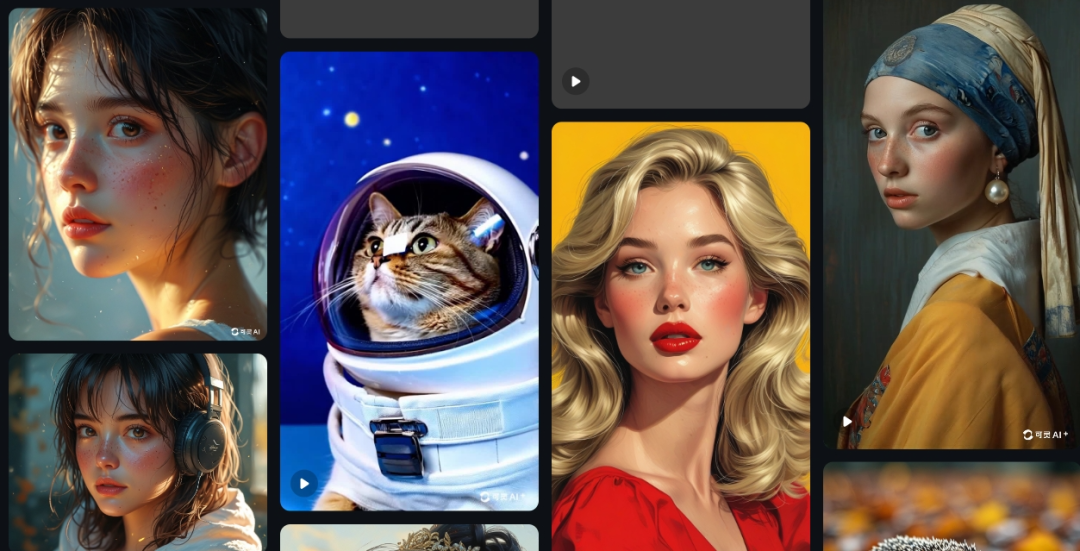This screenshot has width=1080, height=551.
Task: Play the video on the gray placeholder tile
Action: pos(575,81)
